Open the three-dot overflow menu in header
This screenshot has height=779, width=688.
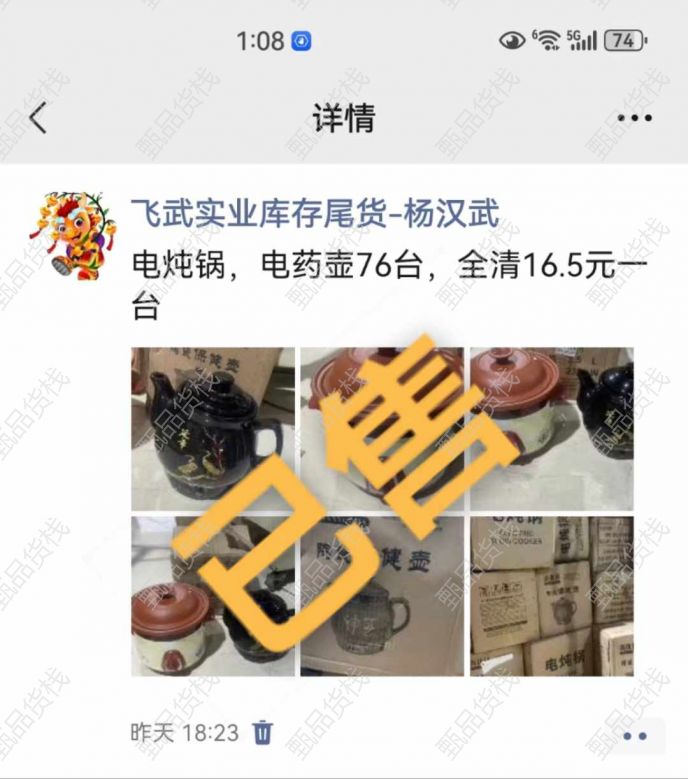tap(634, 118)
